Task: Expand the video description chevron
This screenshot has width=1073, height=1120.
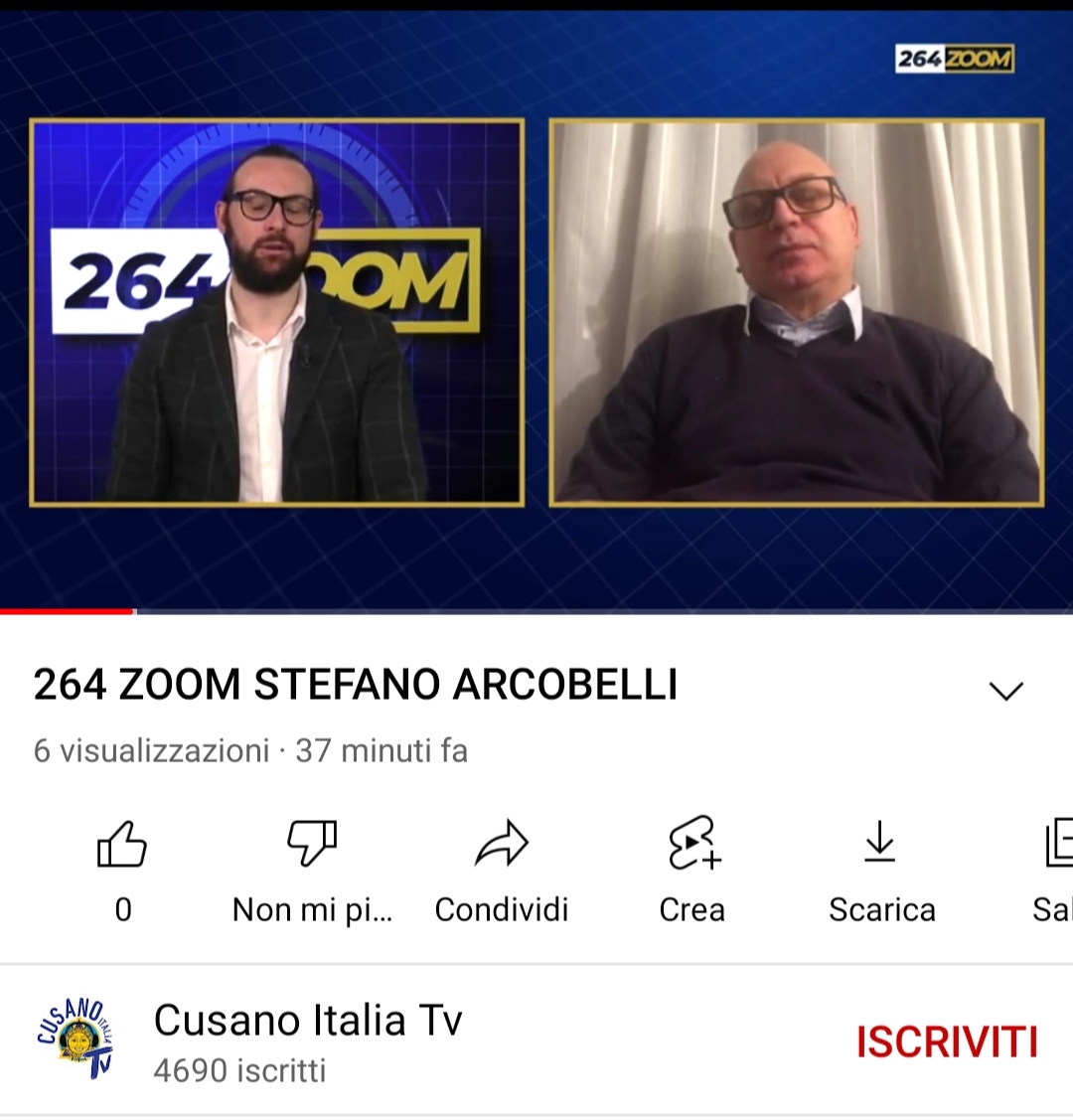Action: [1005, 691]
